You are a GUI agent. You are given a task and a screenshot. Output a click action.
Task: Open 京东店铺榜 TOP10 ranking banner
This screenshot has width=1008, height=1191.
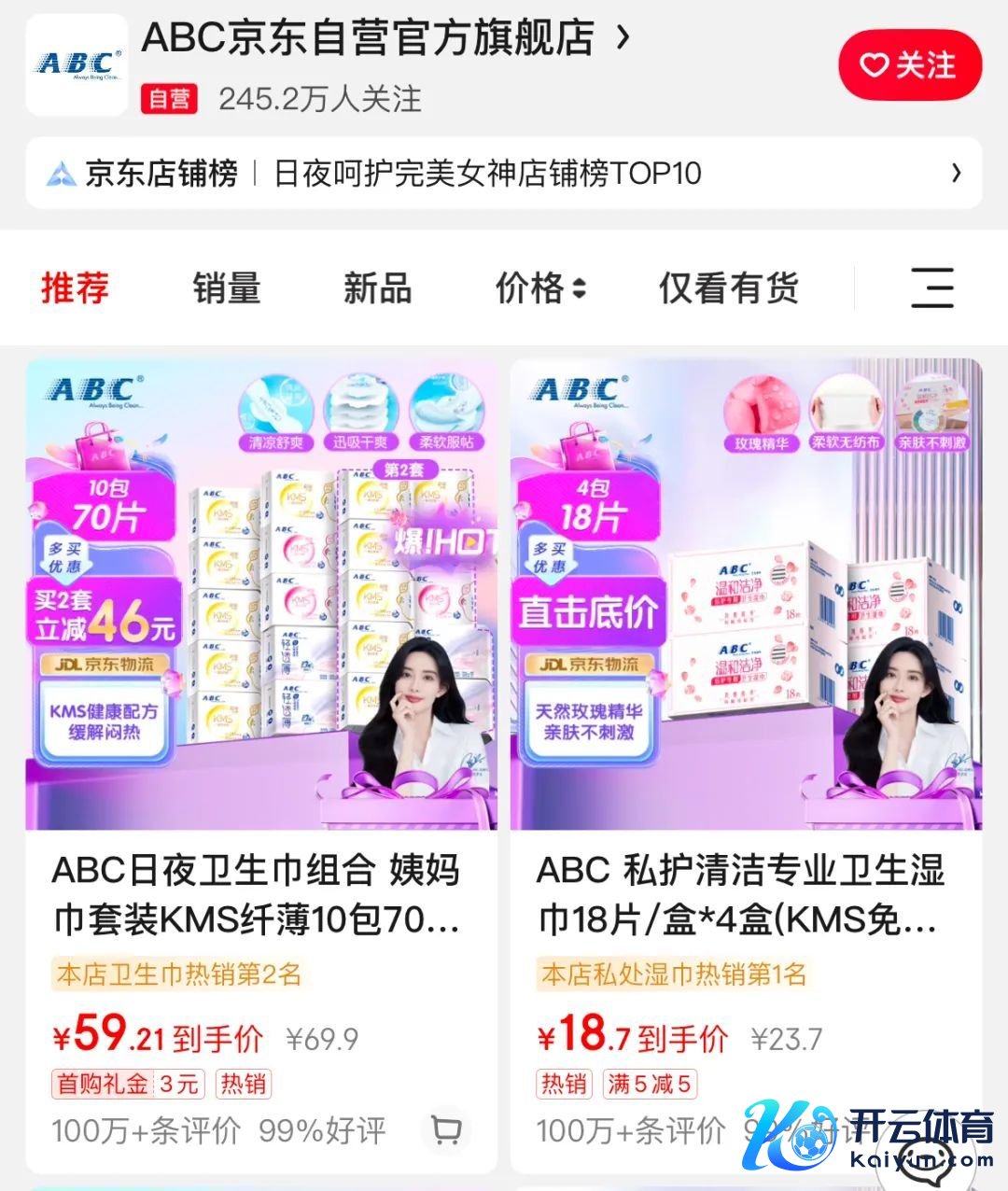click(504, 174)
